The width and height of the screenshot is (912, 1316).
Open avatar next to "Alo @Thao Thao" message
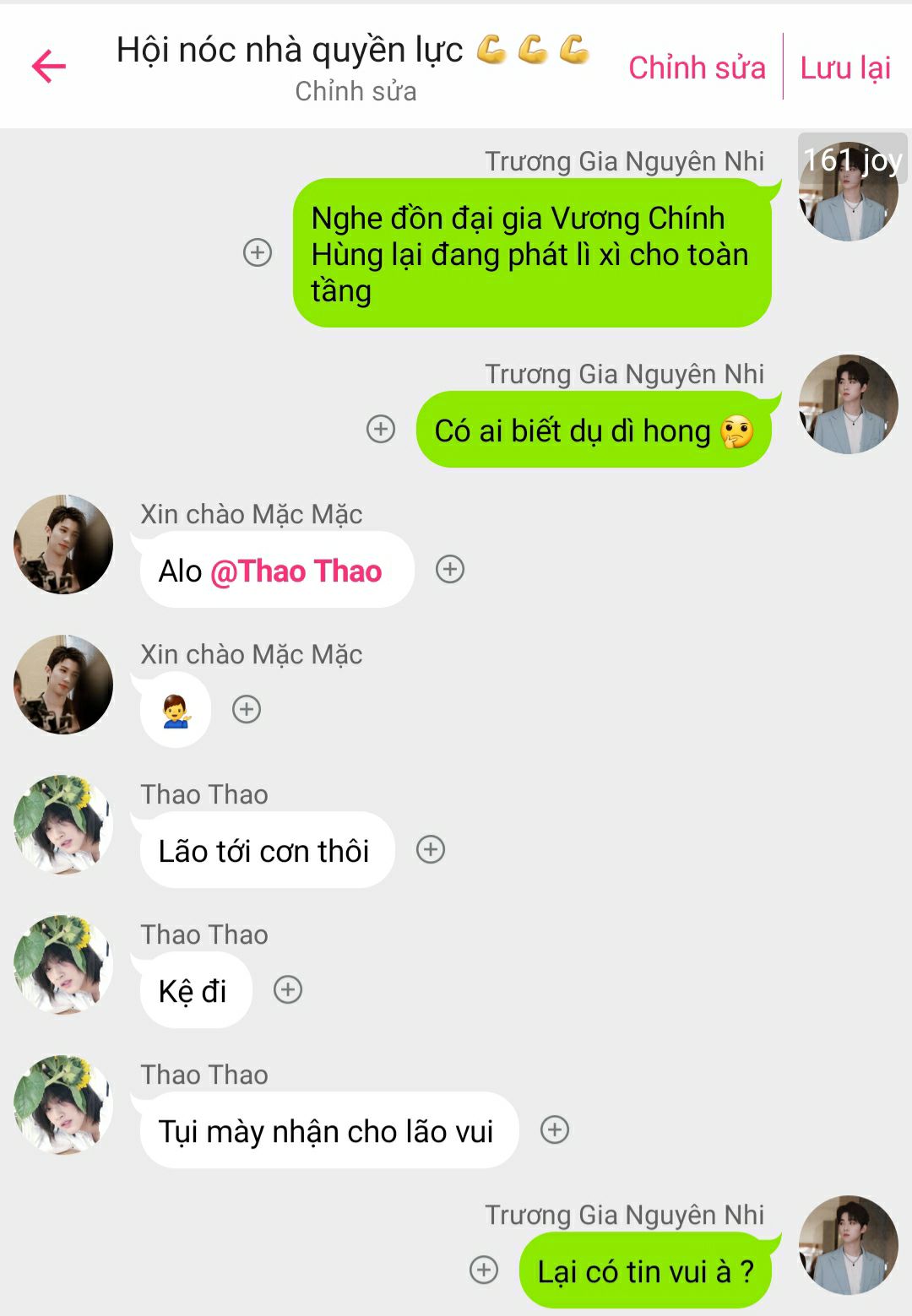click(63, 544)
